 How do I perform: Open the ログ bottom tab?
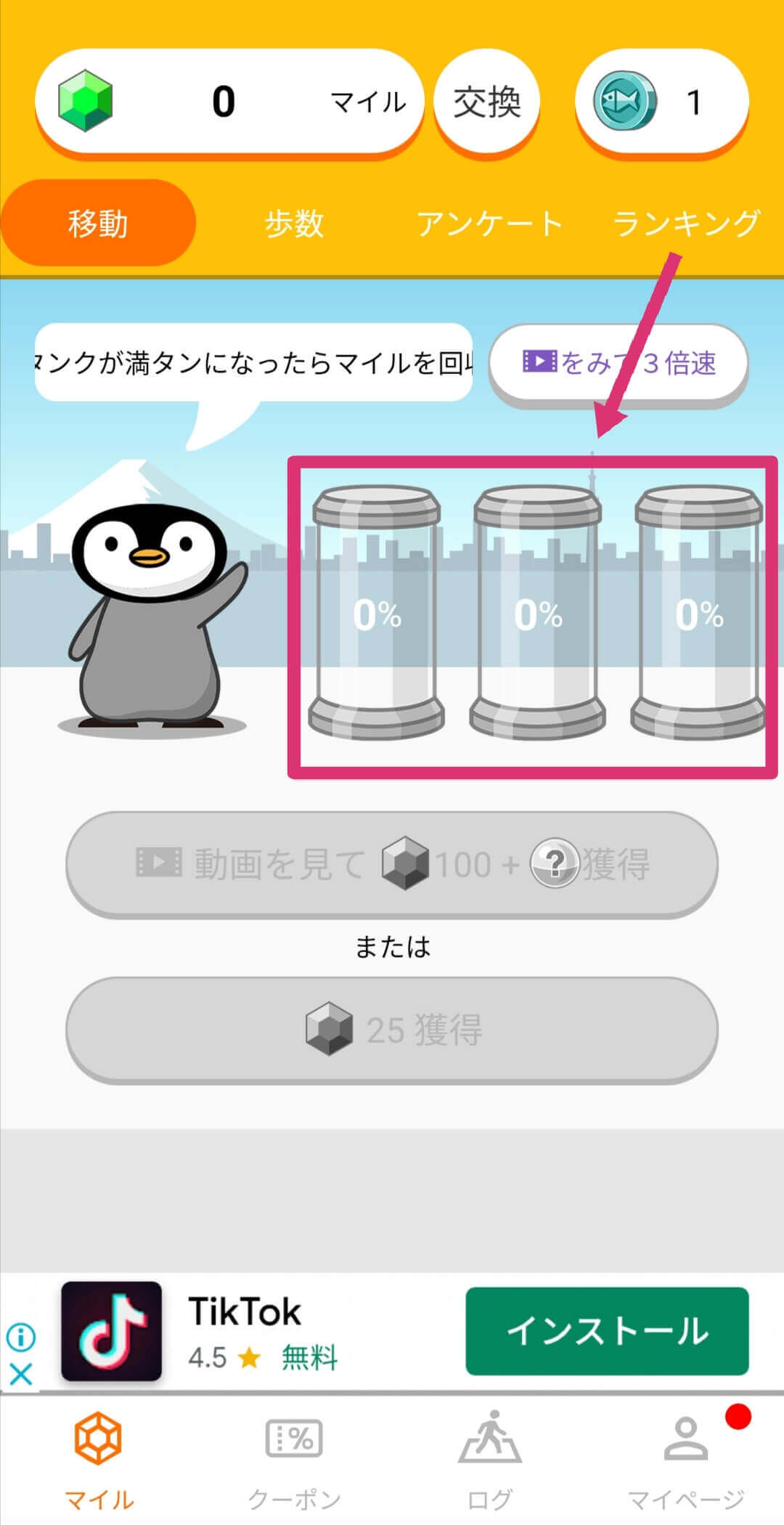490,1460
